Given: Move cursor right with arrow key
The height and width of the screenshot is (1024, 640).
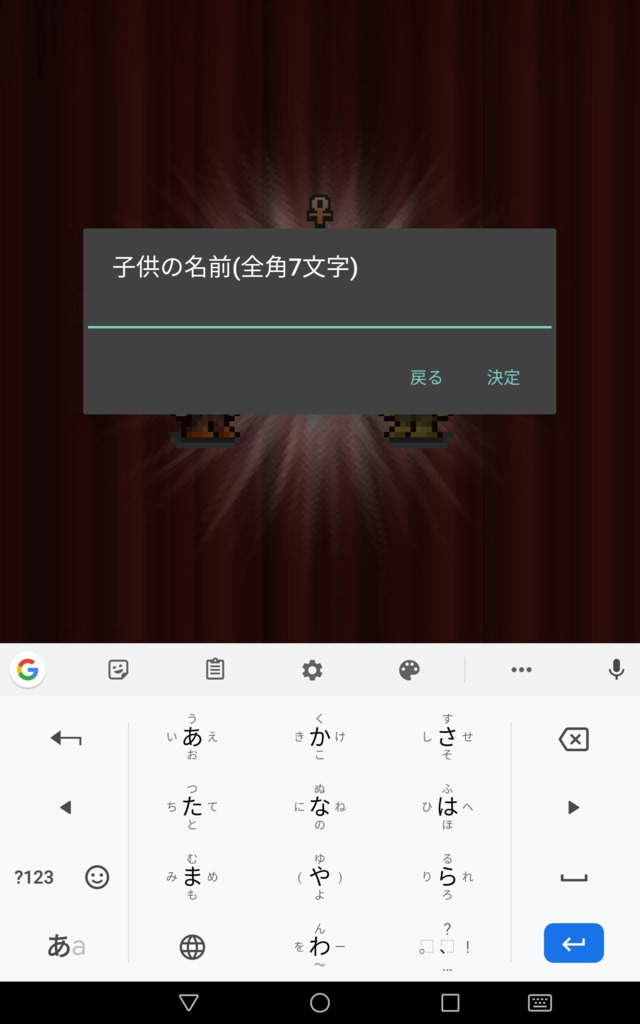Looking at the screenshot, I should (573, 808).
